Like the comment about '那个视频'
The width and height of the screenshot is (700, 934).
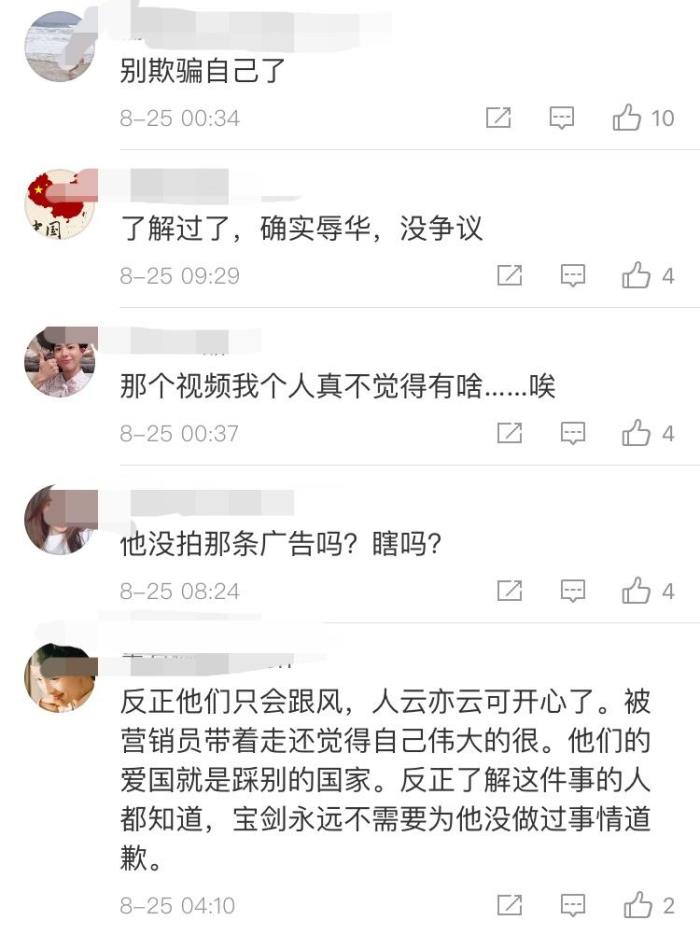coord(637,434)
